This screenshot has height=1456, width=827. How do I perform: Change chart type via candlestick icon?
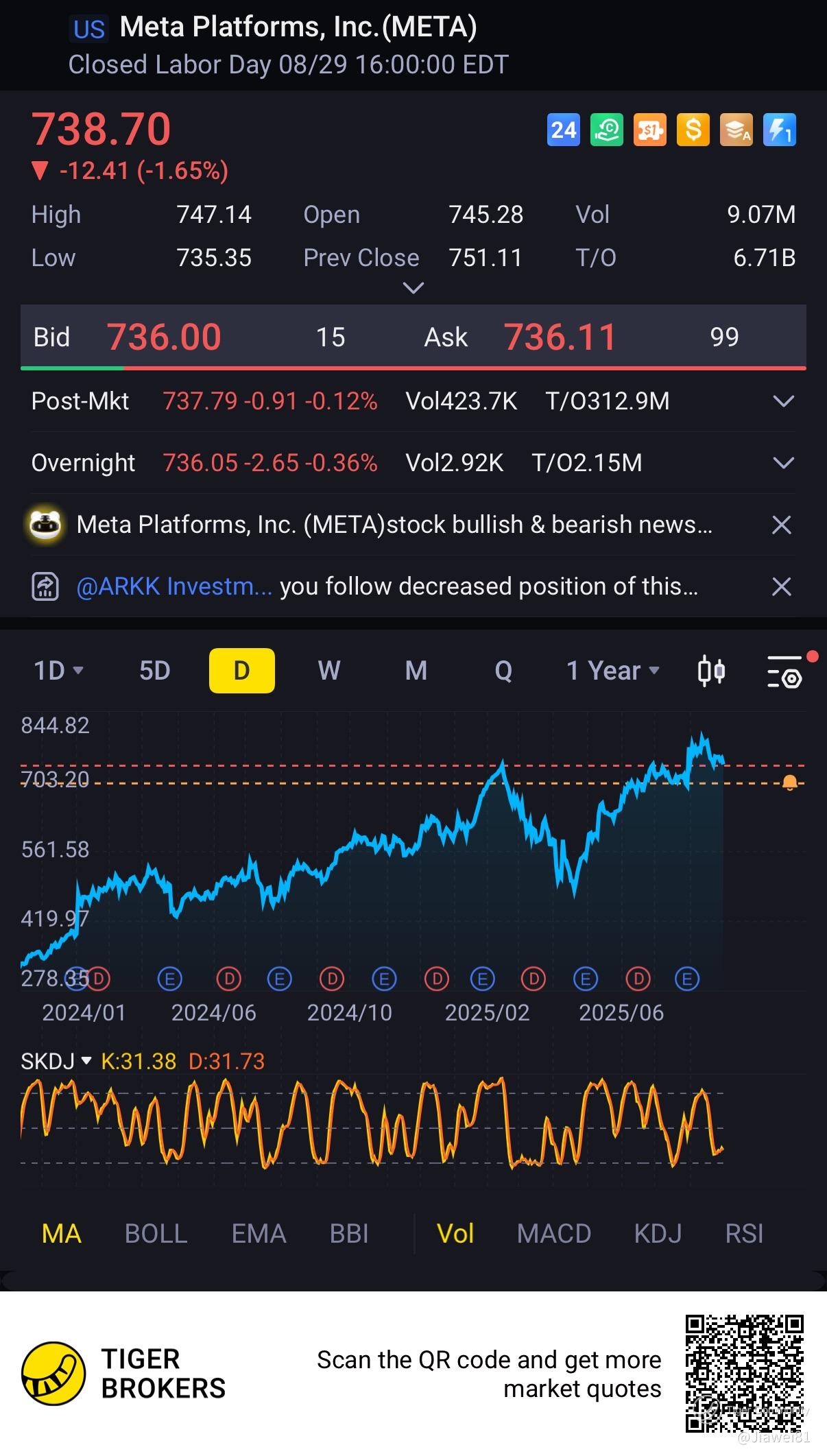coord(711,670)
